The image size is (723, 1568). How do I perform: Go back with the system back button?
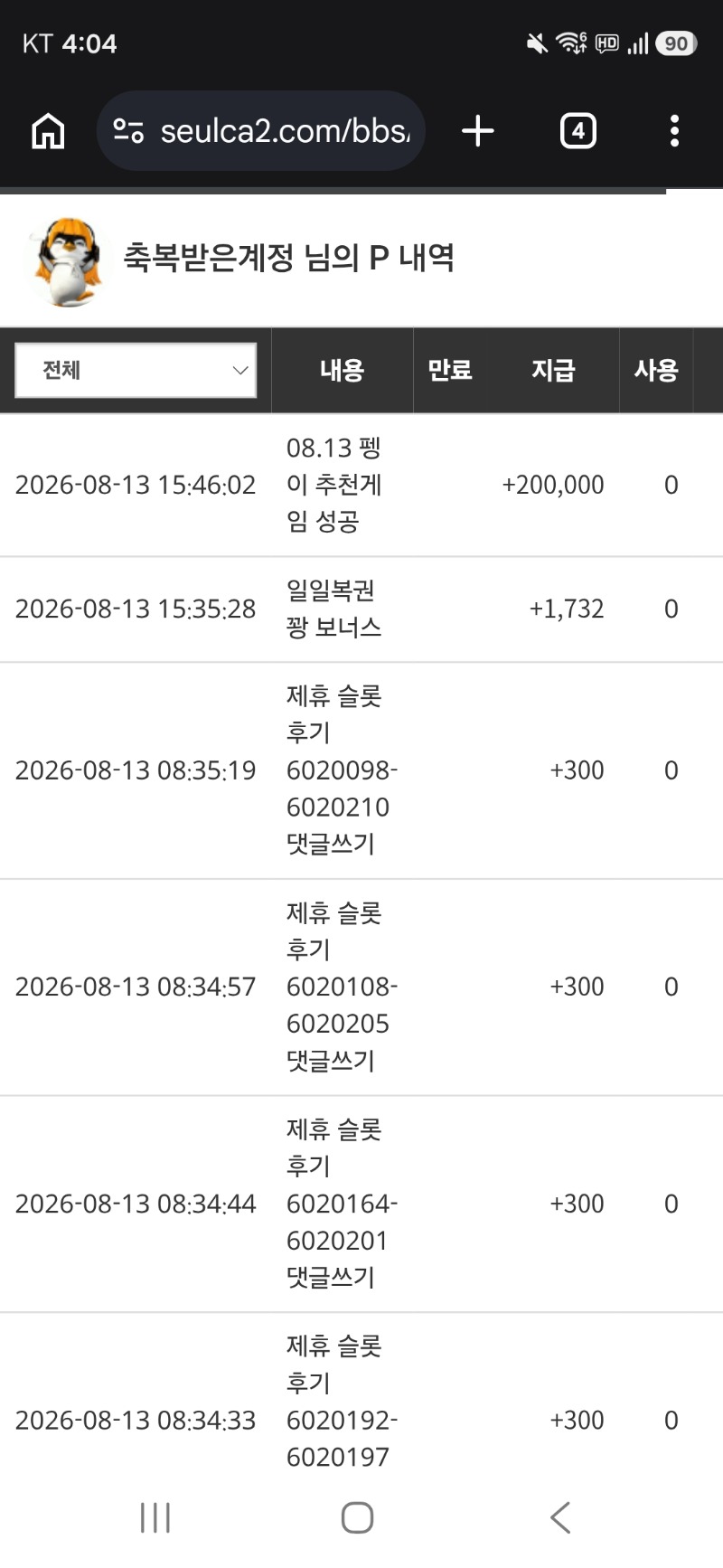[x=560, y=1517]
